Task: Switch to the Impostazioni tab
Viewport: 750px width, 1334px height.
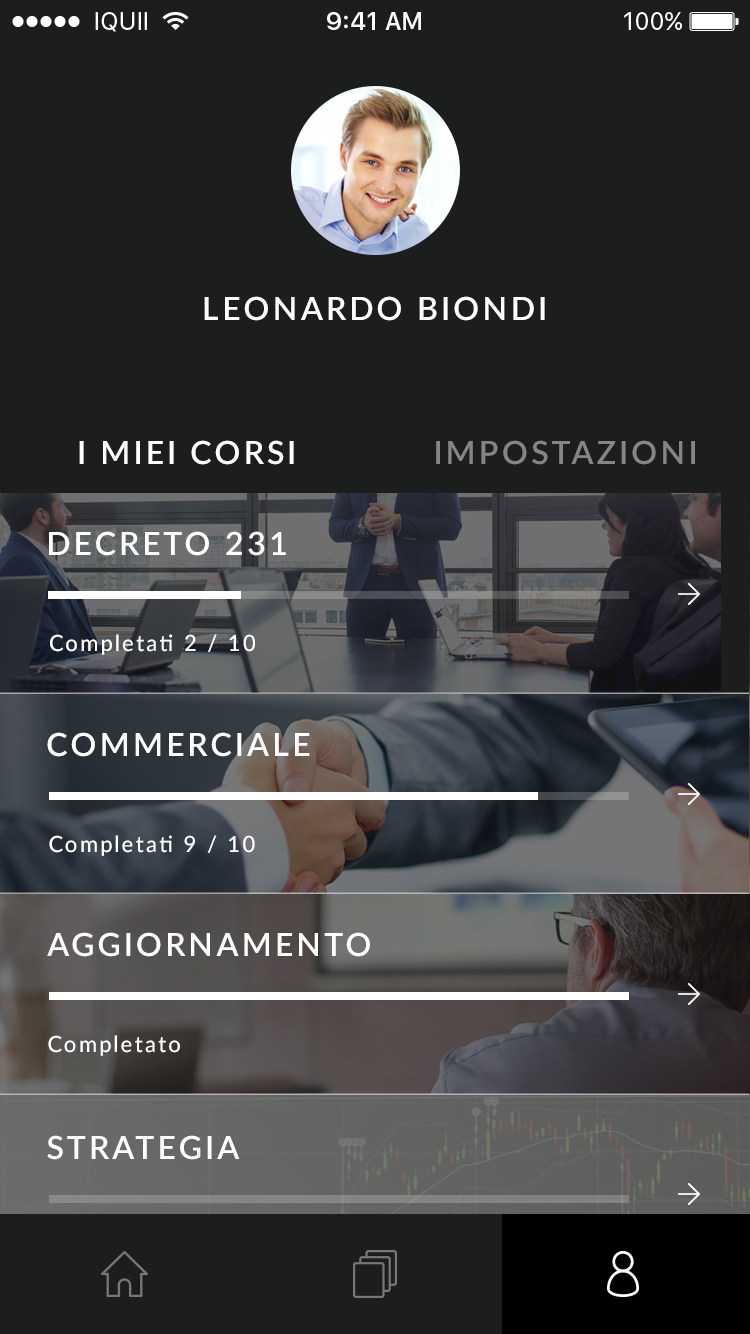Action: point(565,452)
